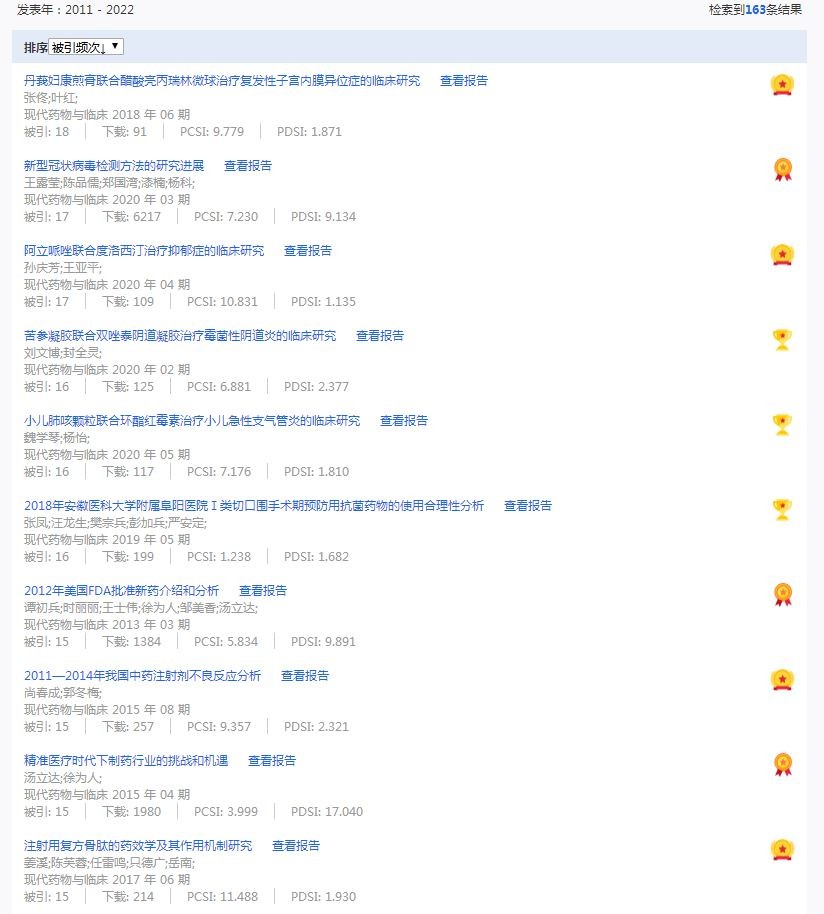Open article 小儿肺咳颗粒联合环酯红霉素 study

[x=192, y=421]
